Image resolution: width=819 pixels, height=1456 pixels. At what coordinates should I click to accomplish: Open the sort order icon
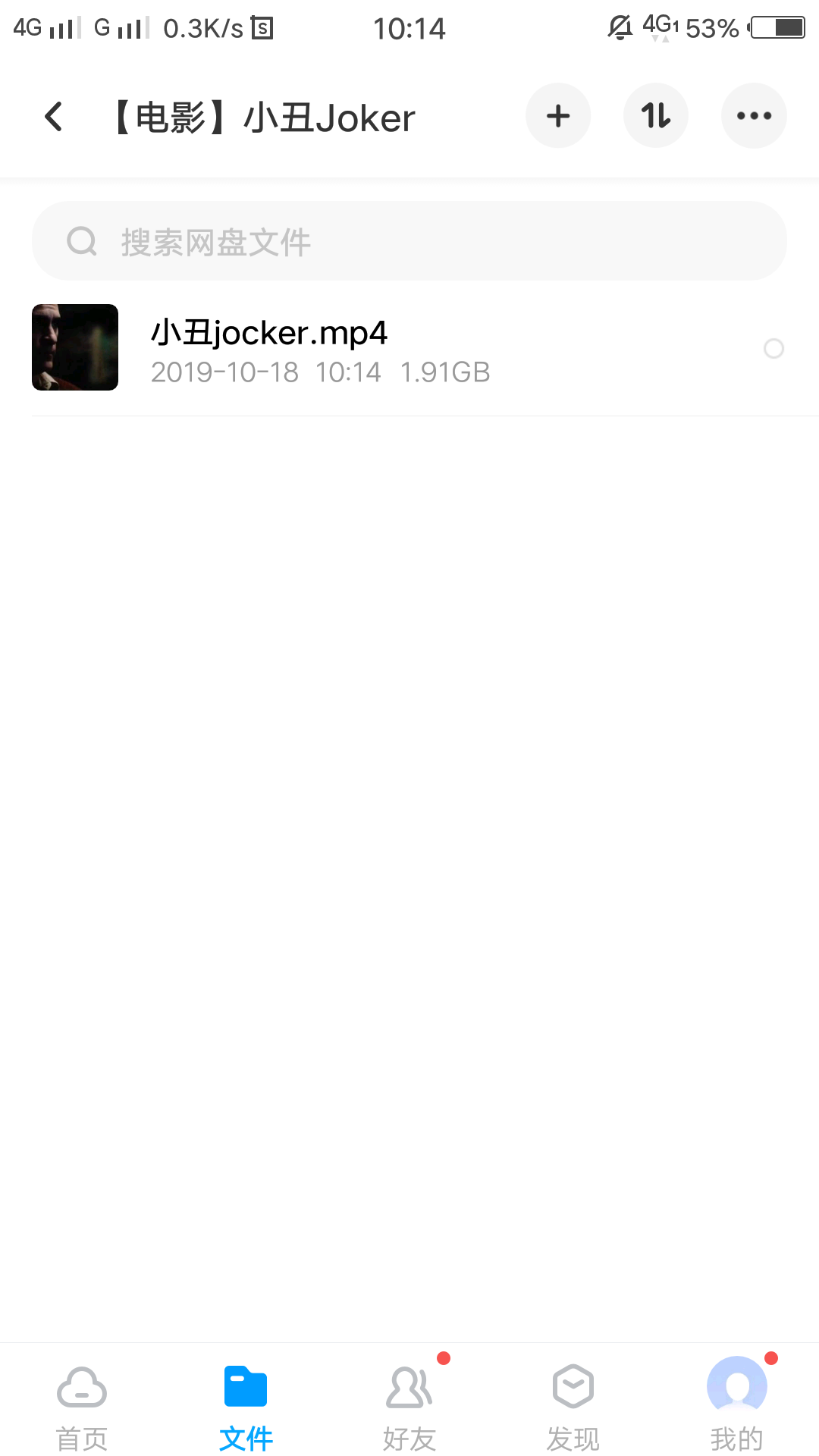pyautogui.click(x=656, y=116)
